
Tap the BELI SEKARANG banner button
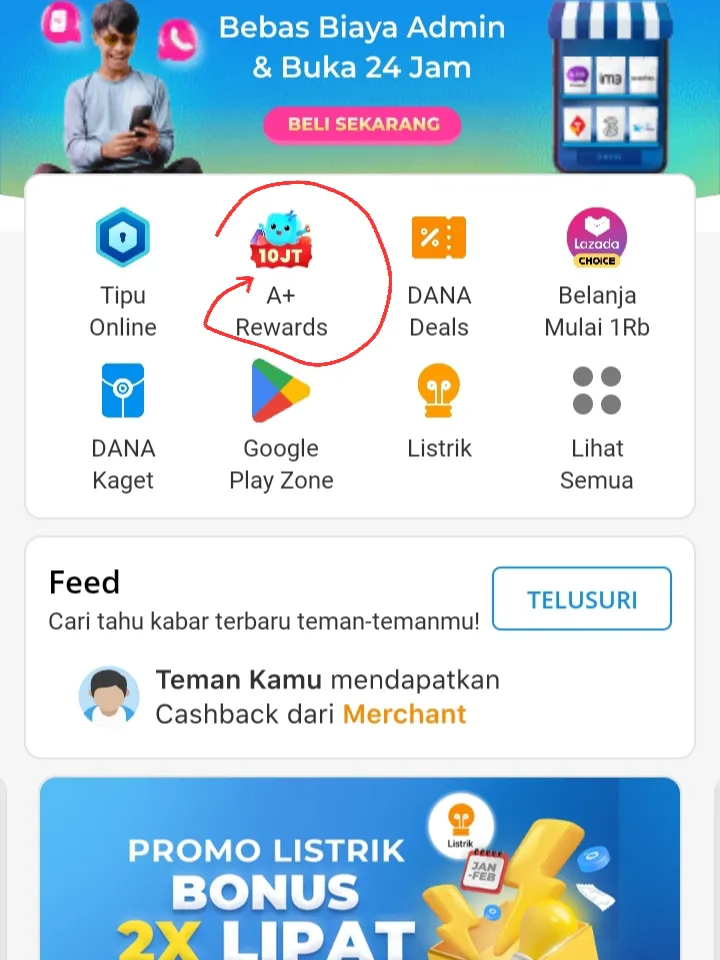(362, 125)
